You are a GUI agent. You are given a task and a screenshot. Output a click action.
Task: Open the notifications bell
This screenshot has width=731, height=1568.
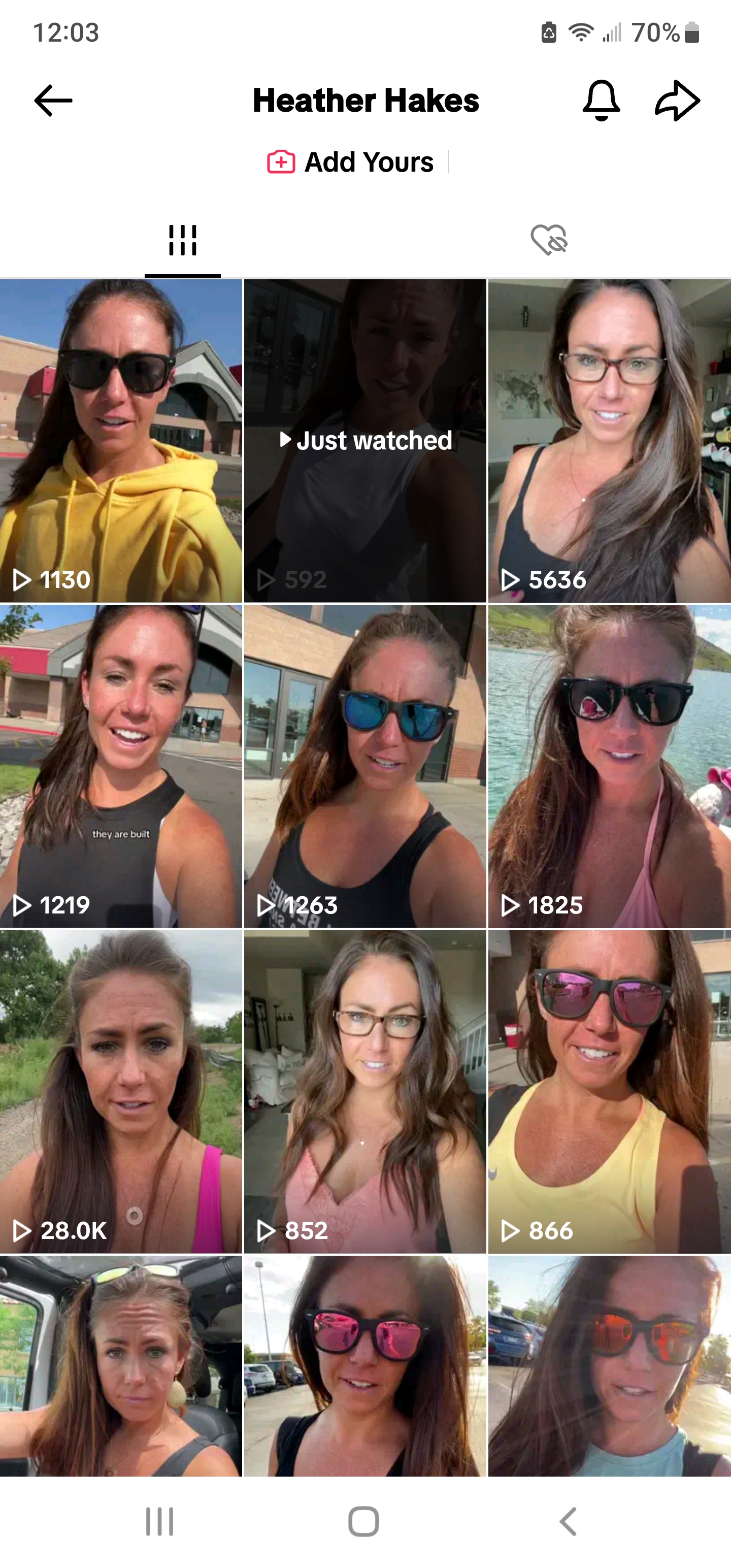[x=601, y=101]
